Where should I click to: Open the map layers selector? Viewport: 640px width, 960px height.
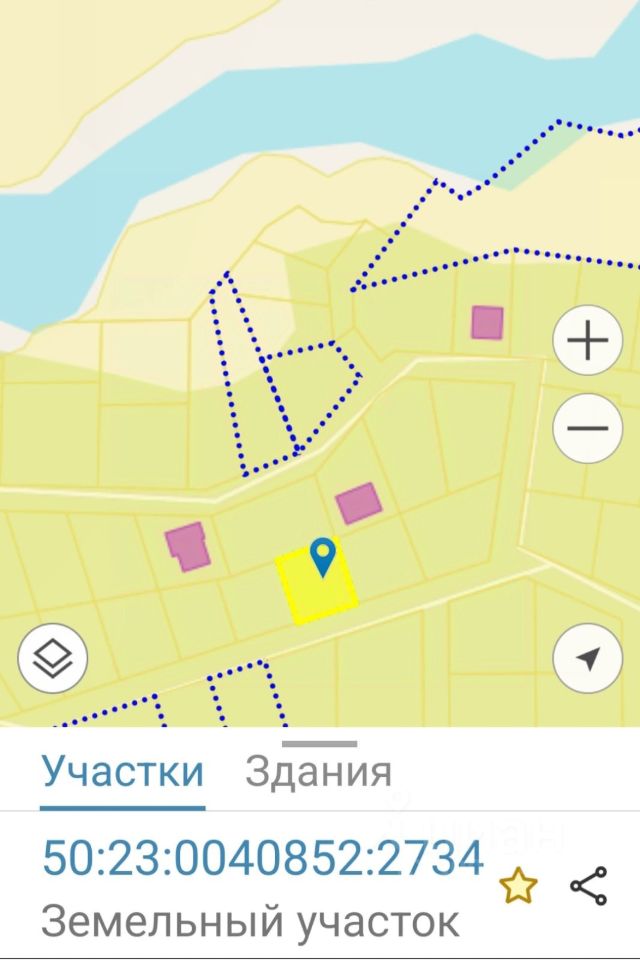[53, 659]
